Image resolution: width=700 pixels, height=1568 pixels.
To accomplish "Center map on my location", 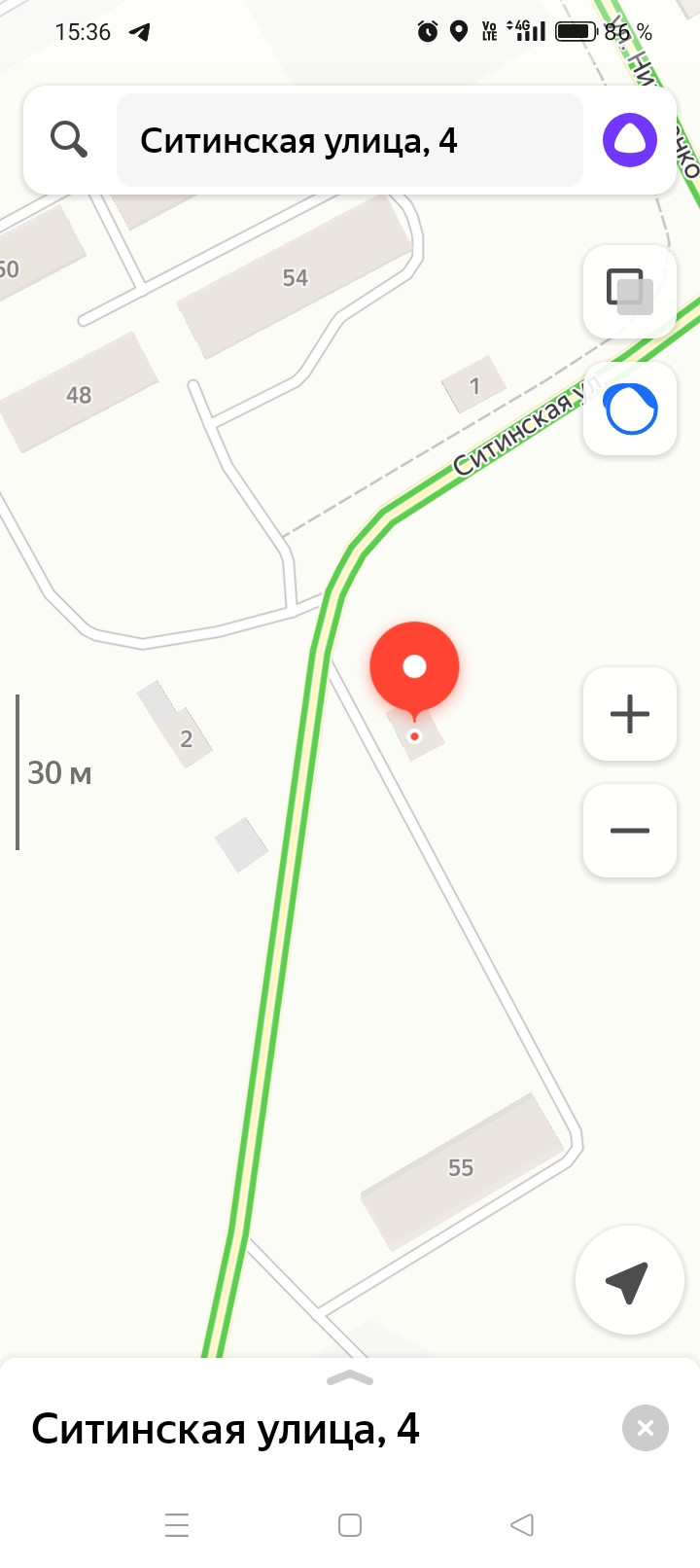I will [629, 1281].
